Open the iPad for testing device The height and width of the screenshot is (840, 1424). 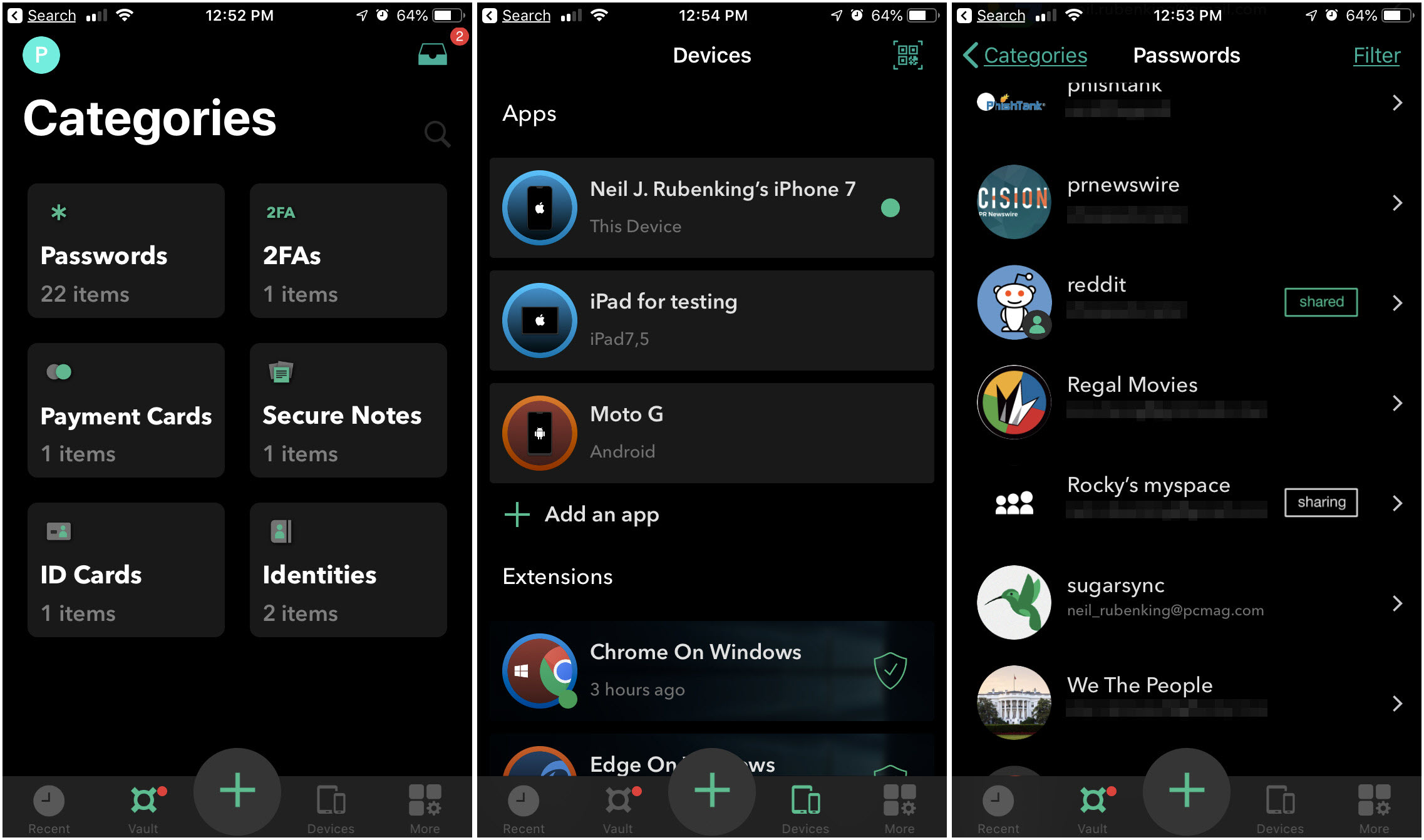tap(711, 320)
